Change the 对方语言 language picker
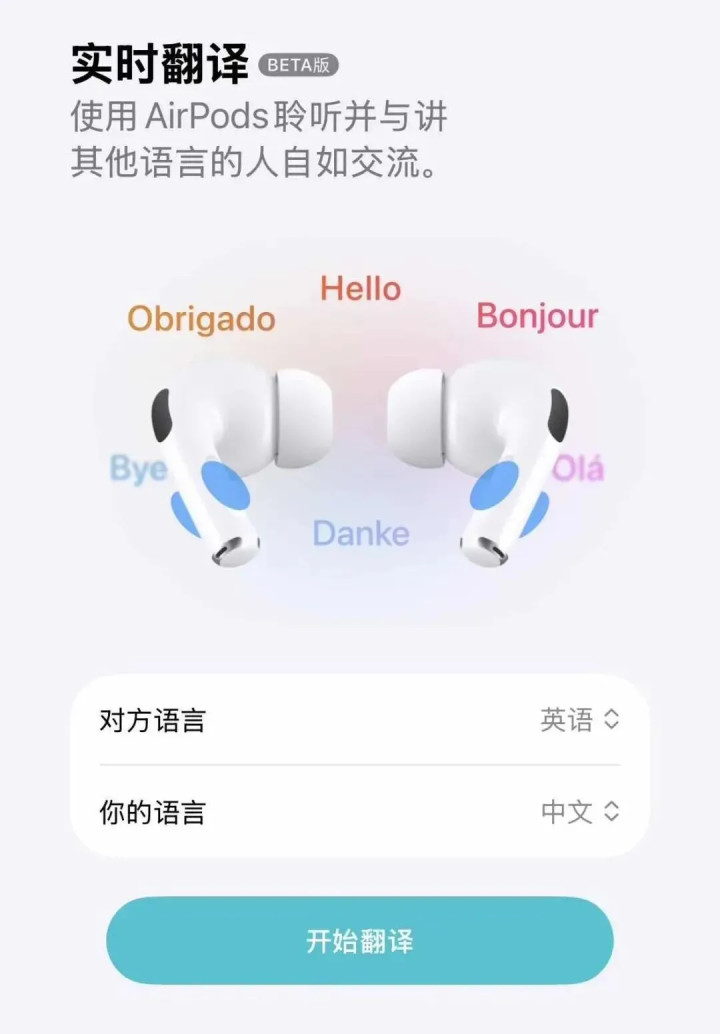 pos(580,720)
